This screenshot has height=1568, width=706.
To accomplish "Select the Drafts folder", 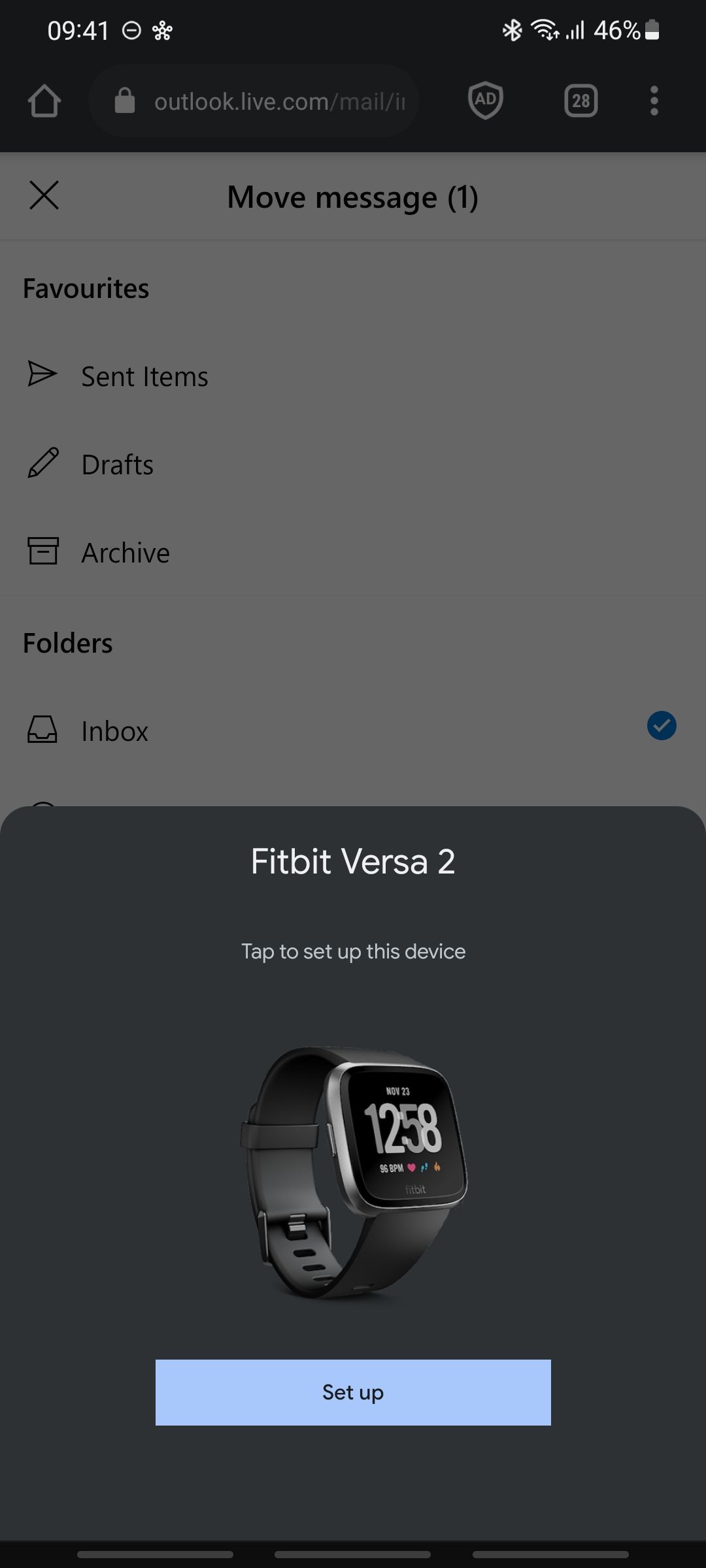I will point(118,465).
